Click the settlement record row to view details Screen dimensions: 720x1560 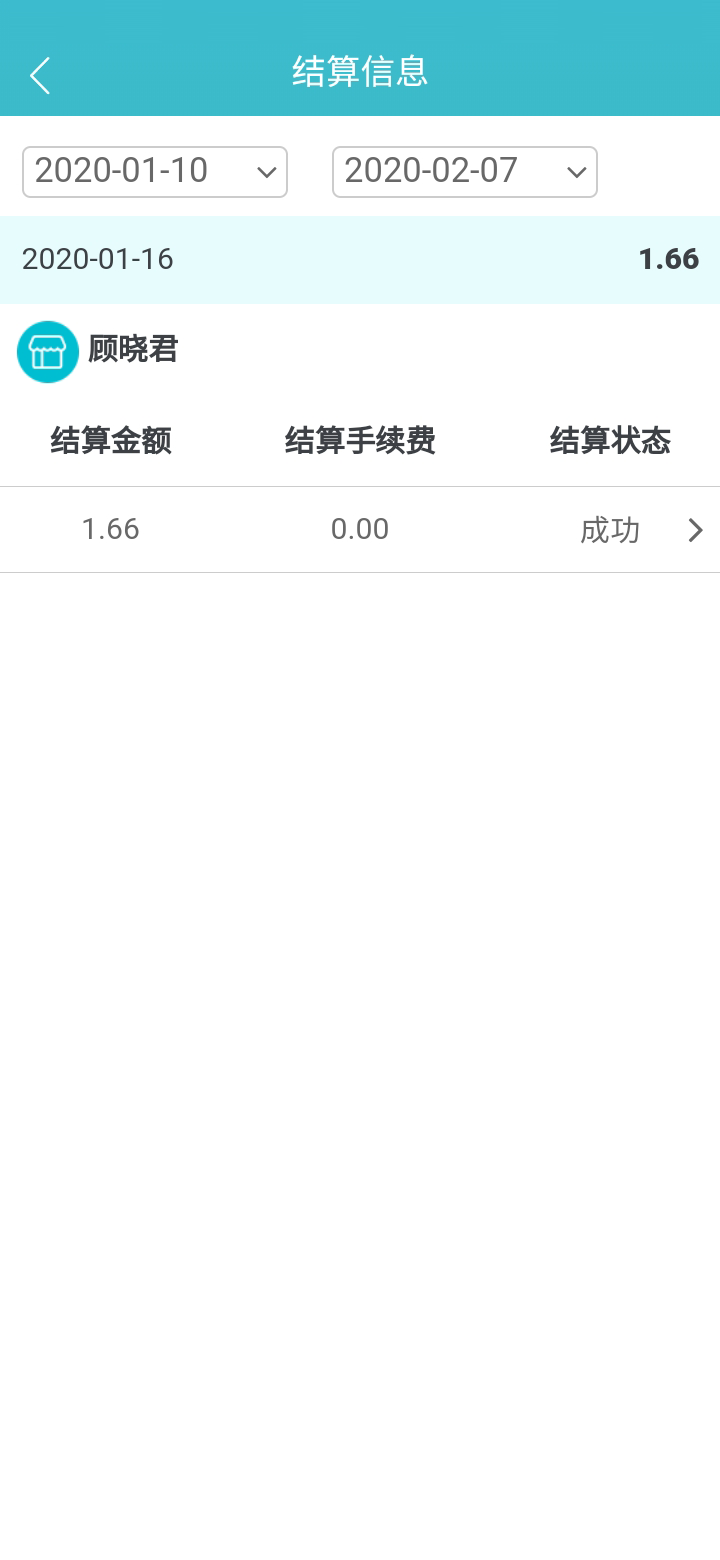(360, 530)
